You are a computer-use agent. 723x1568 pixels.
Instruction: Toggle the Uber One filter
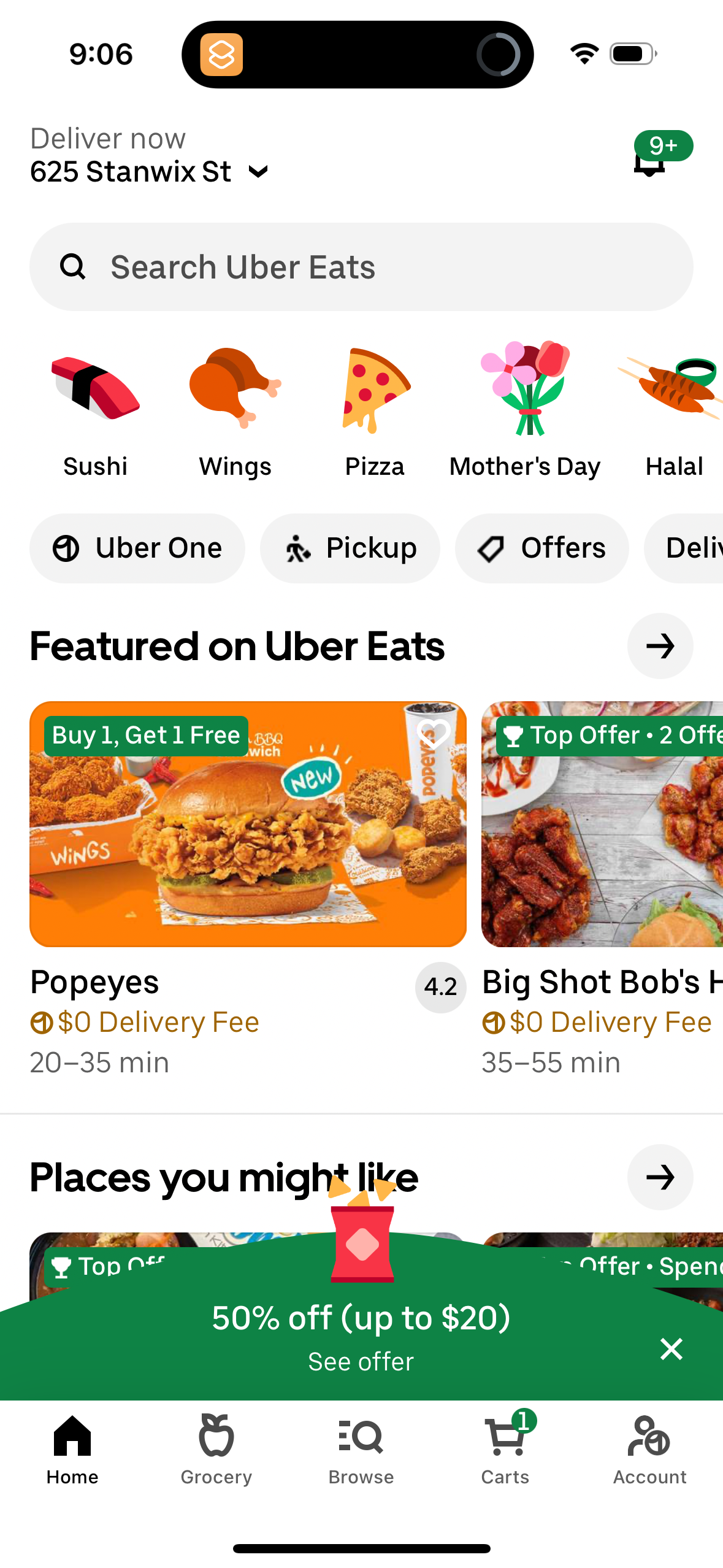coord(137,548)
